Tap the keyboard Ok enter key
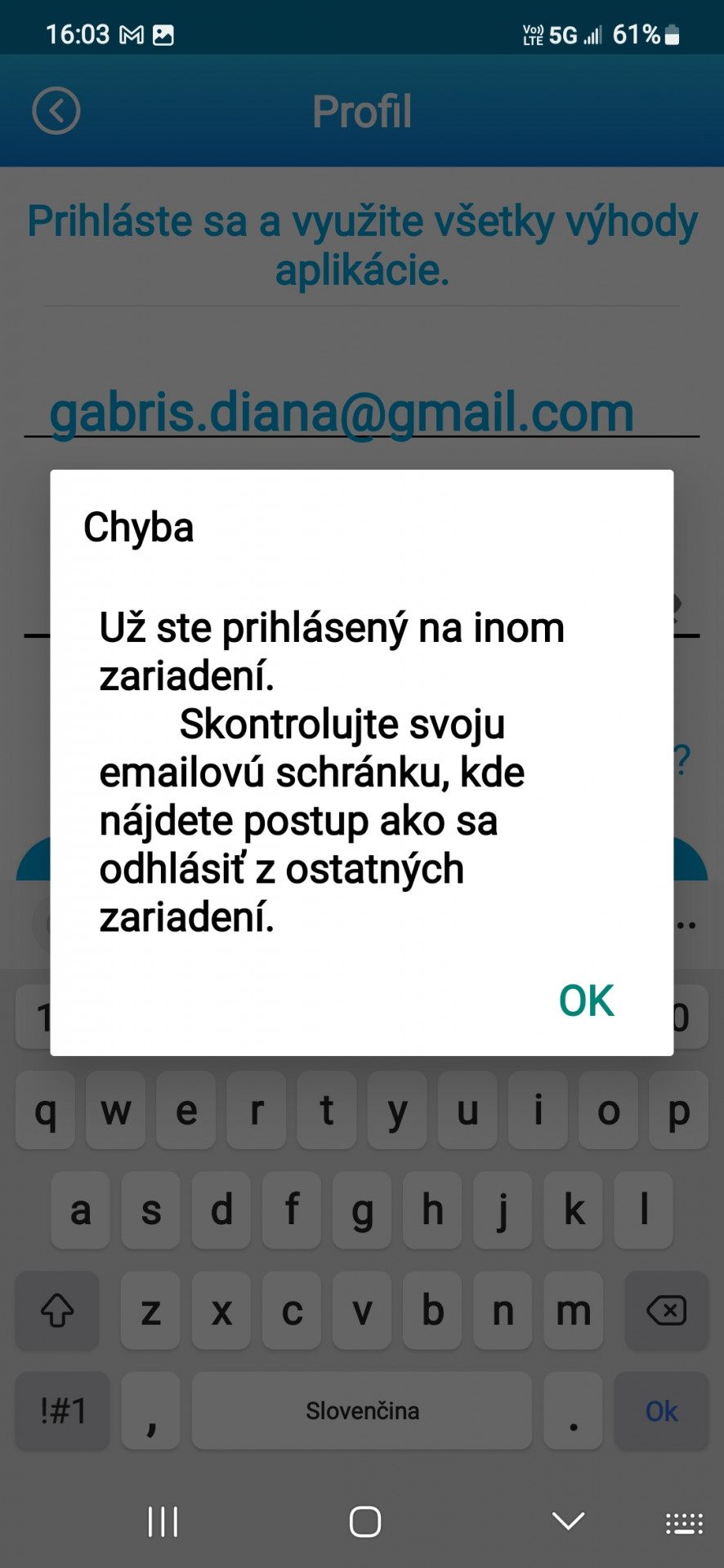Screen dimensions: 724x1568 coord(661,1410)
